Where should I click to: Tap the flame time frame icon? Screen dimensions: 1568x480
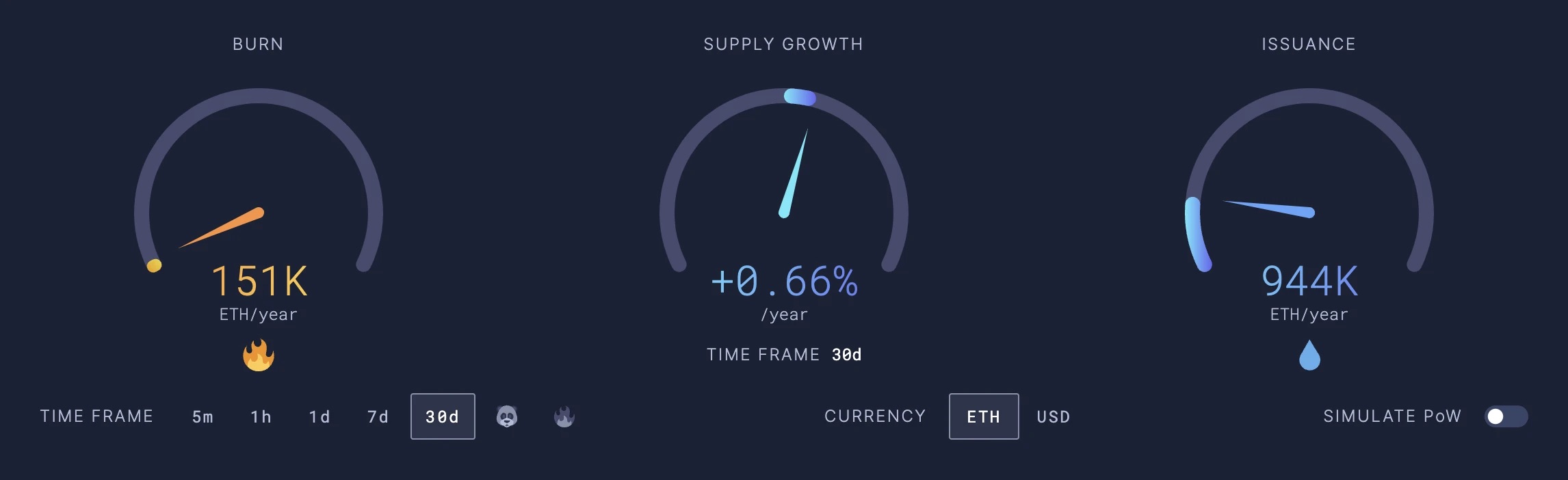pyautogui.click(x=564, y=416)
